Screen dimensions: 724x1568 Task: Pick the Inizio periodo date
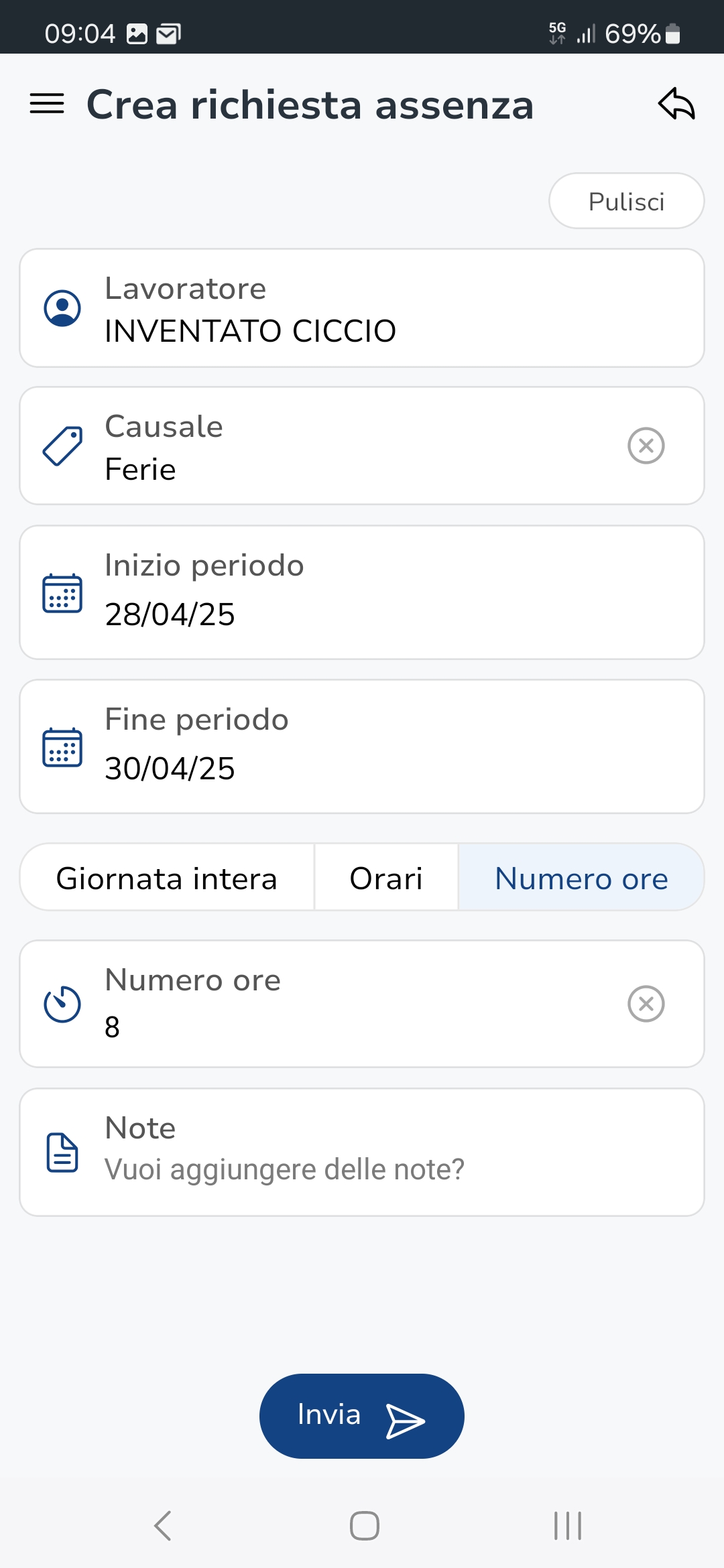(x=362, y=592)
